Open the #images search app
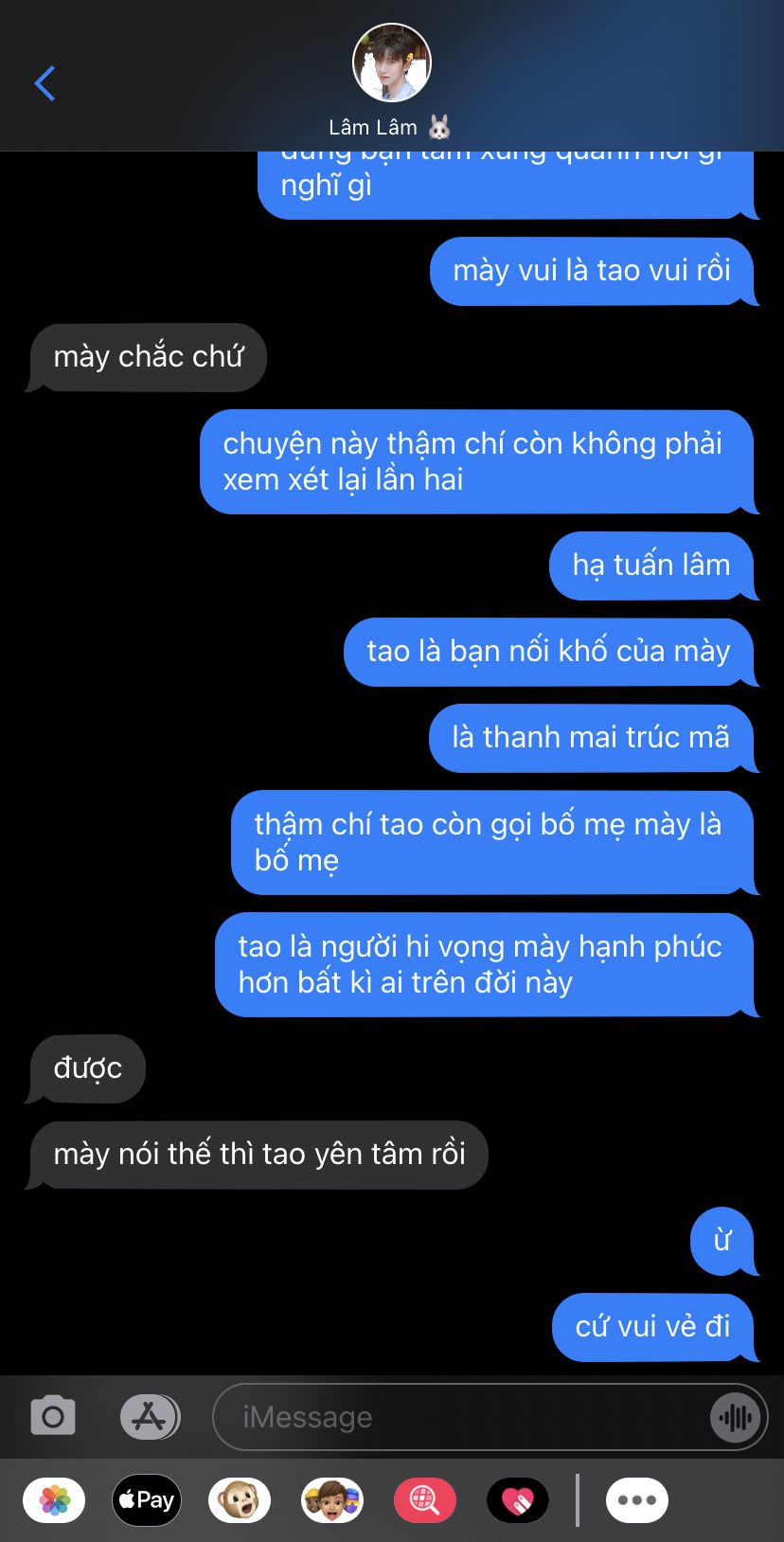Viewport: 784px width, 1542px height. coord(425,1500)
